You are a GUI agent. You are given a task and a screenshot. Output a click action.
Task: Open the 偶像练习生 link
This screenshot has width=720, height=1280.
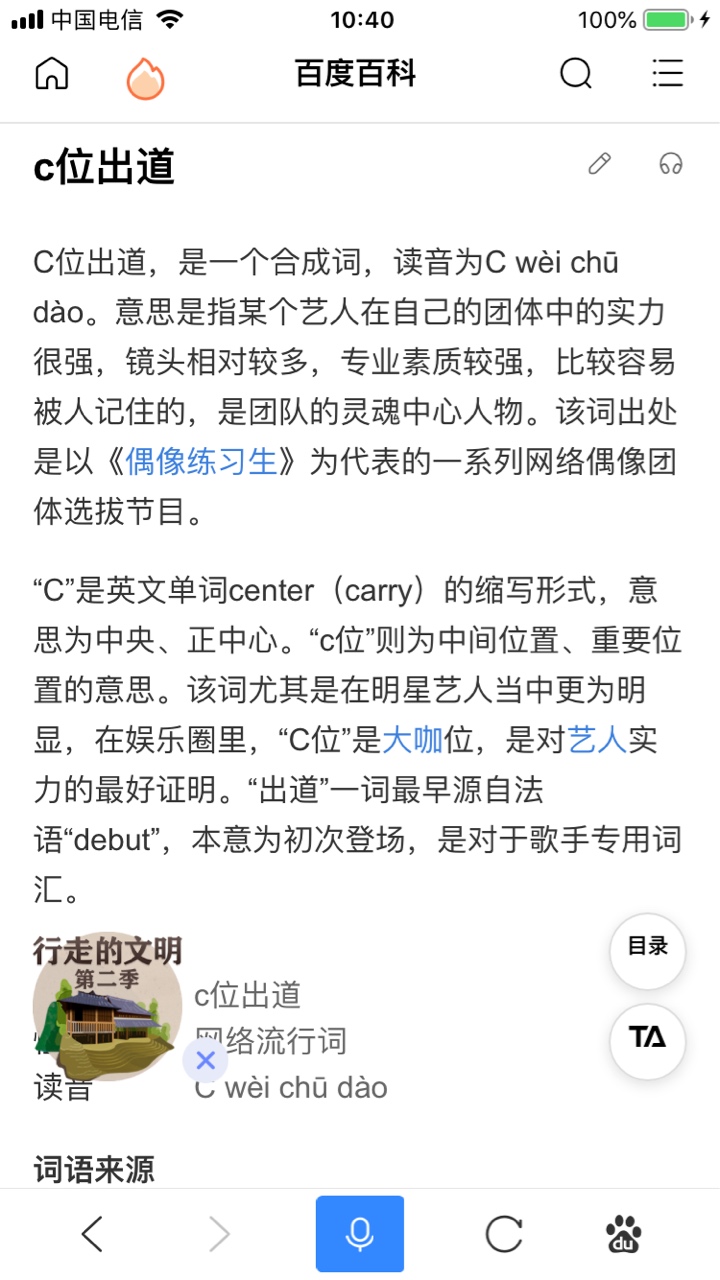pos(201,461)
